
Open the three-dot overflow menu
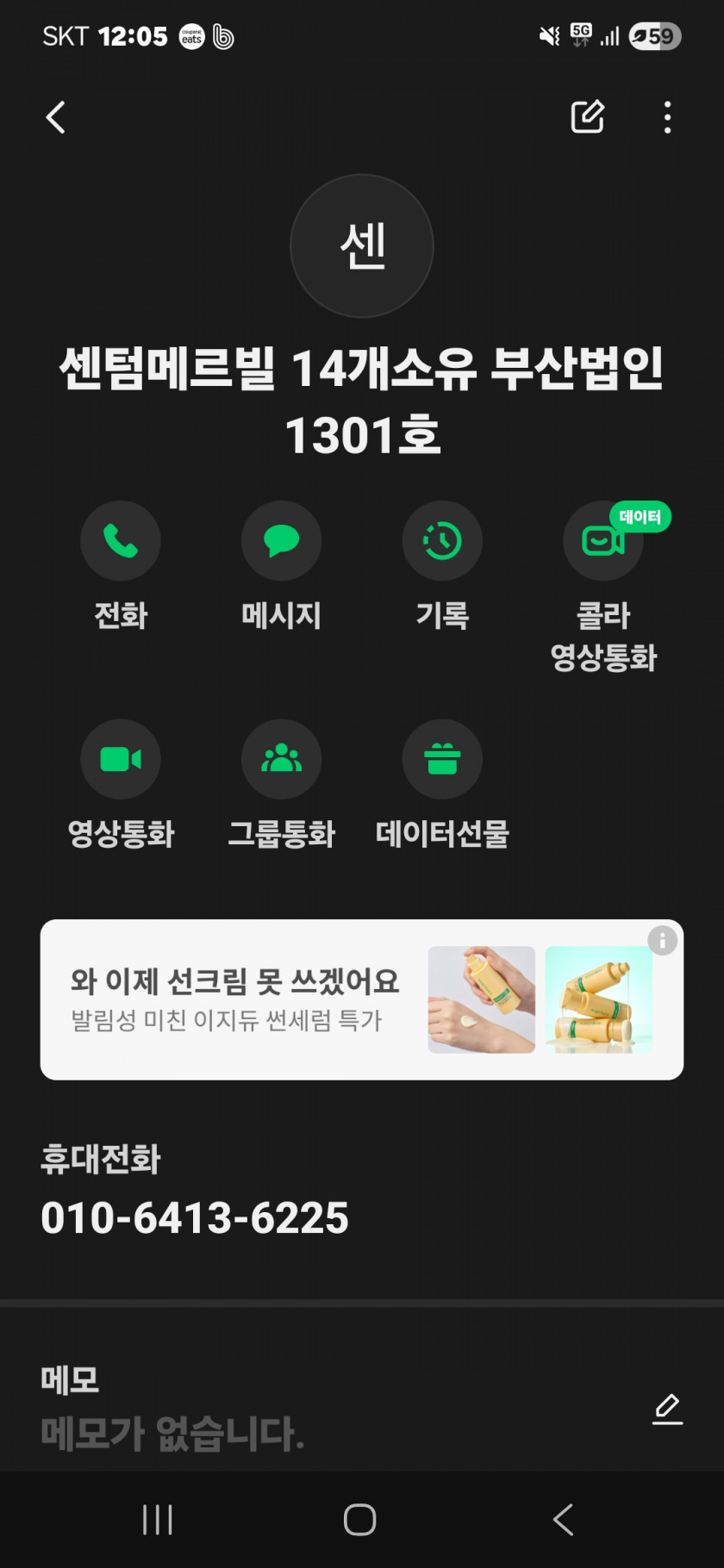click(x=667, y=117)
